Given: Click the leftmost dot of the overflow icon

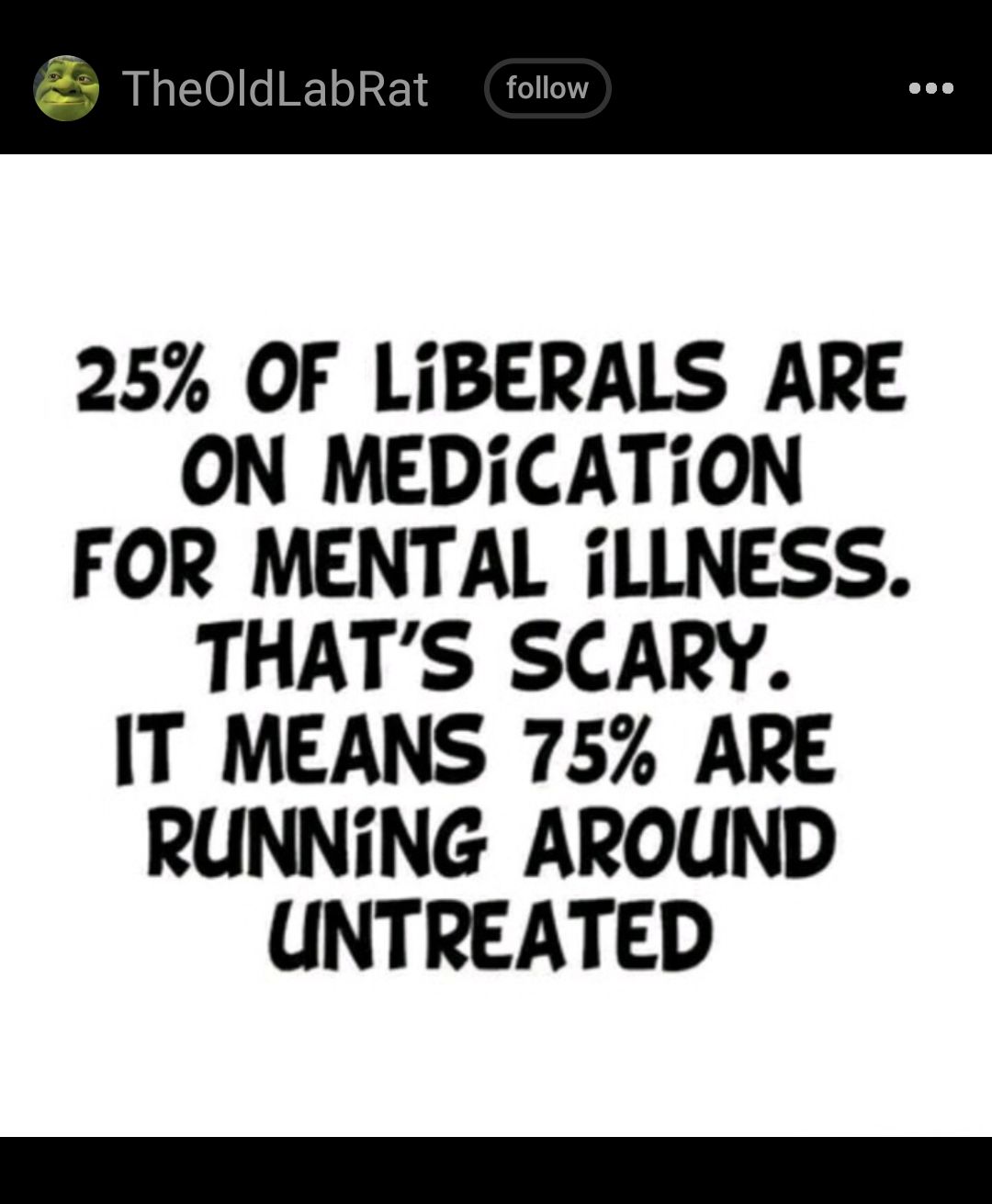Looking at the screenshot, I should pos(916,88).
